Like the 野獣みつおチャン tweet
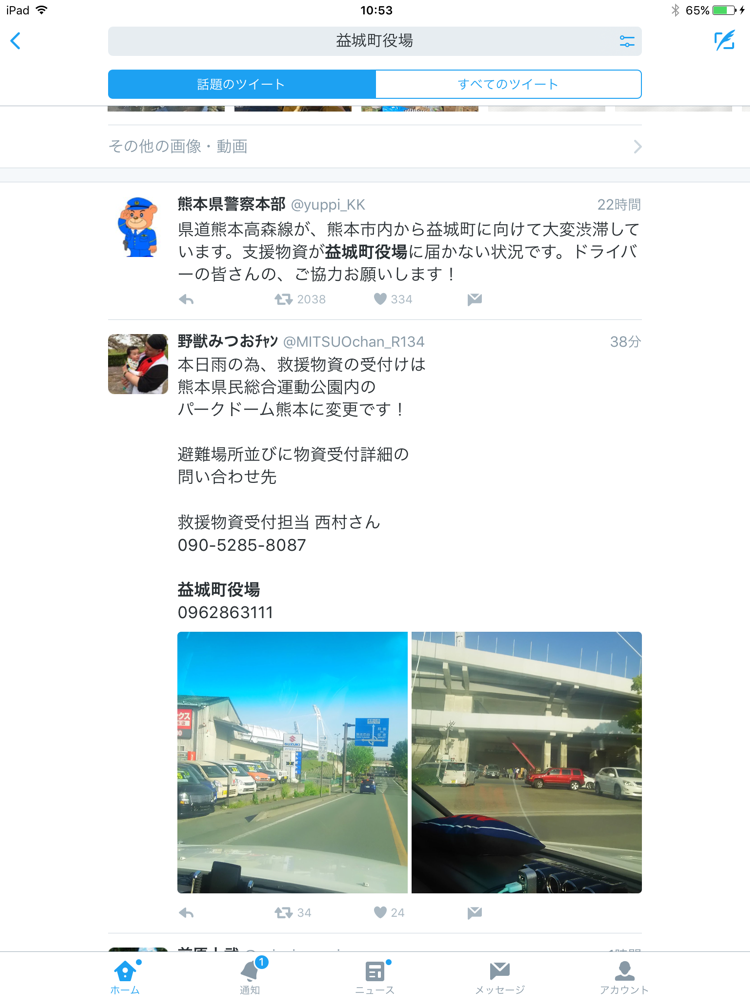The width and height of the screenshot is (750, 1000). click(380, 912)
